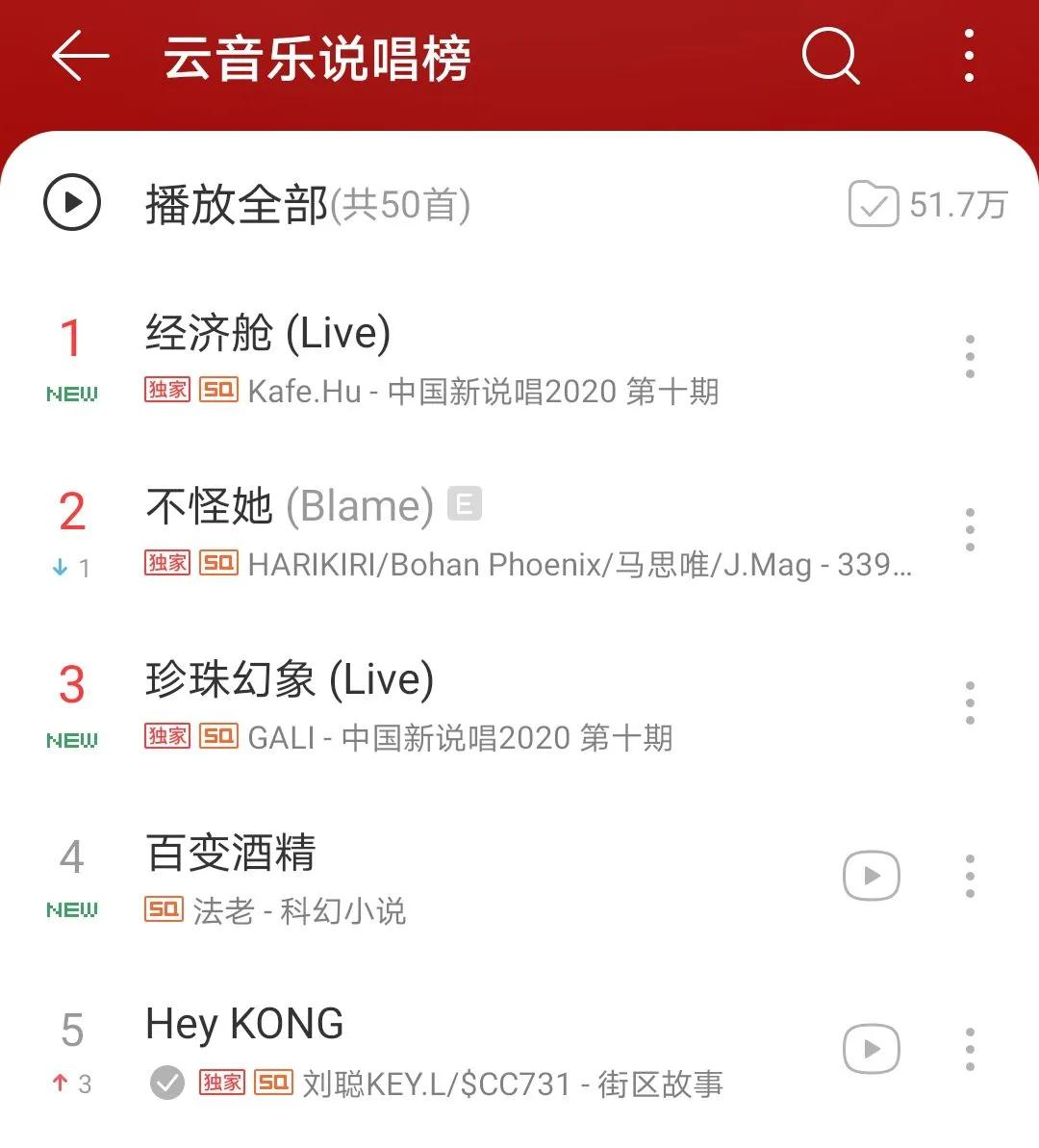
Task: Open the app bar overflow menu
Action: pos(969,57)
